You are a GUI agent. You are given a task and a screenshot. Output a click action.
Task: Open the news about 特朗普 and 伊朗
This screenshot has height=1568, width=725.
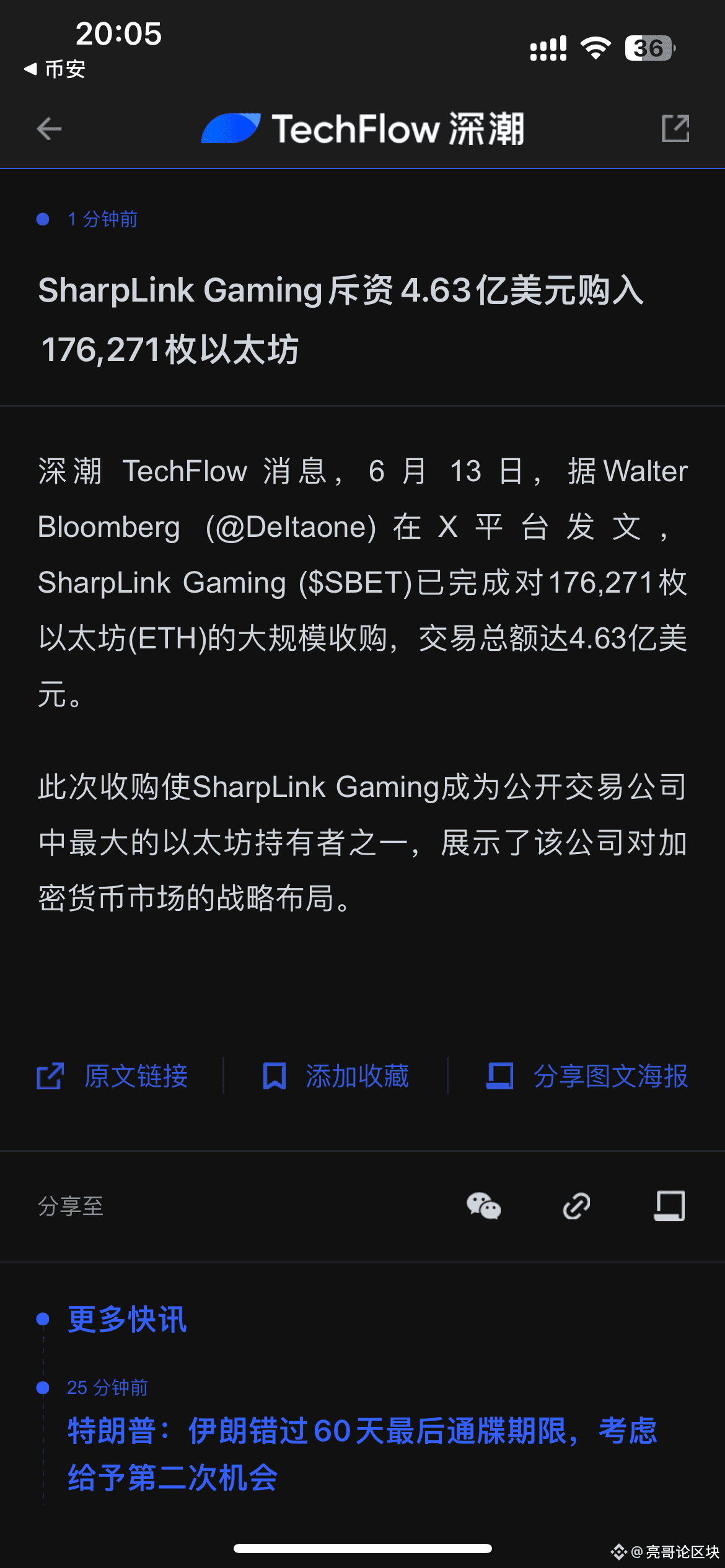pyautogui.click(x=362, y=1454)
